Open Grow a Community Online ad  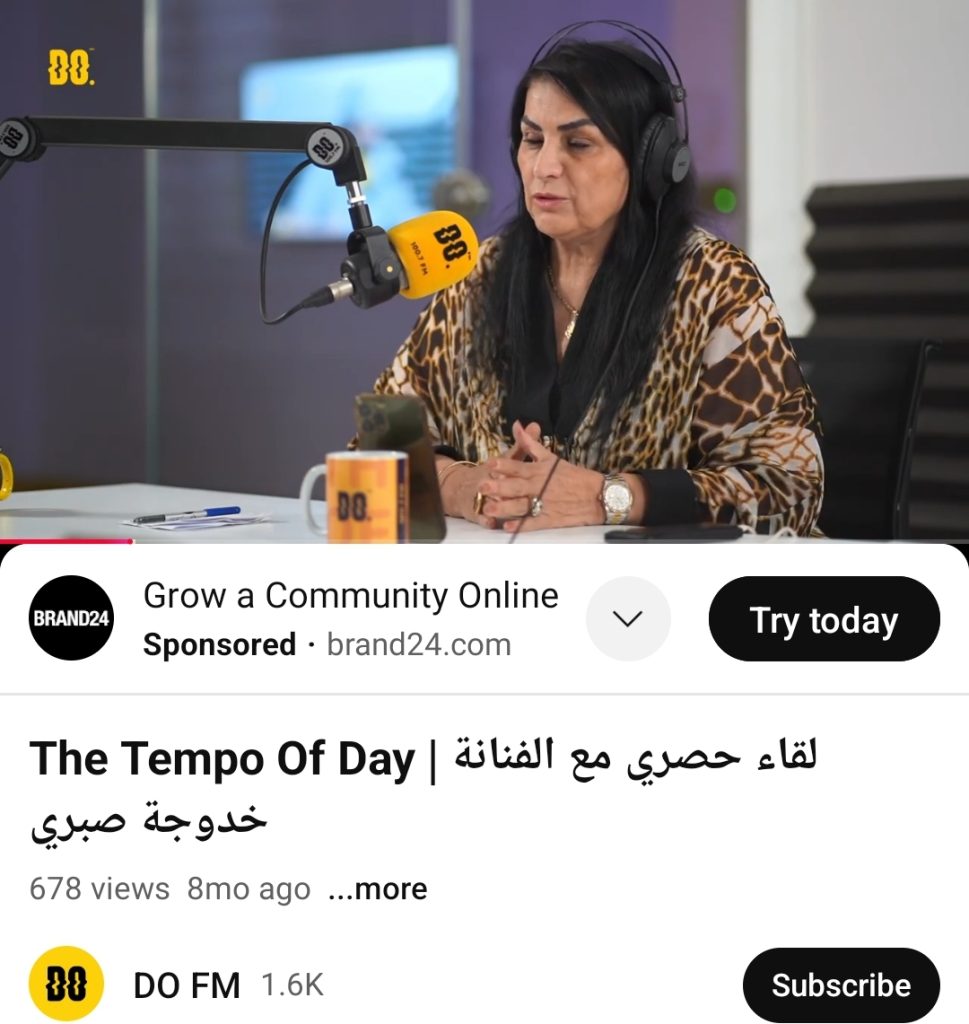[350, 596]
